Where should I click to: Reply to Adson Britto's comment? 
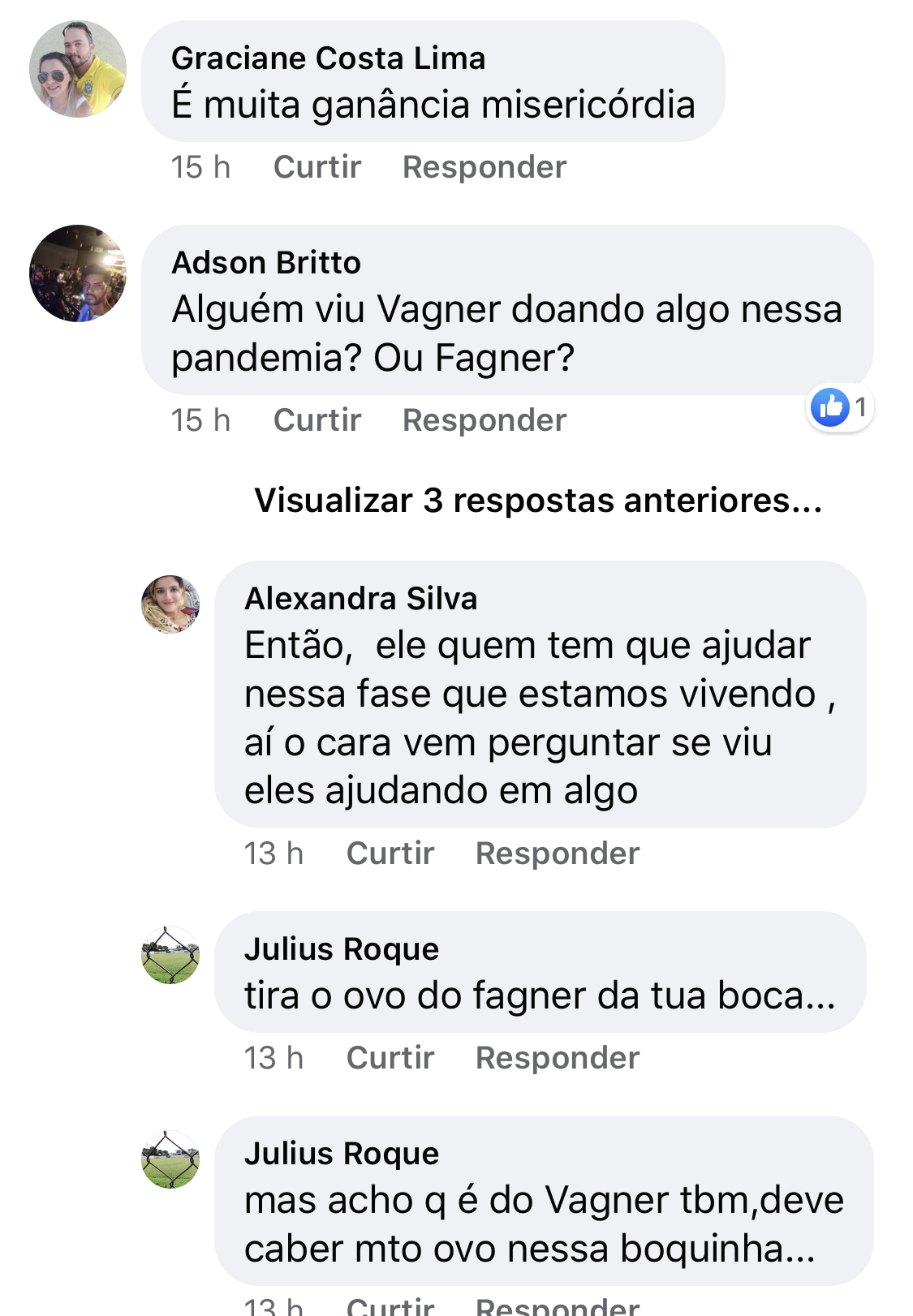pos(484,420)
